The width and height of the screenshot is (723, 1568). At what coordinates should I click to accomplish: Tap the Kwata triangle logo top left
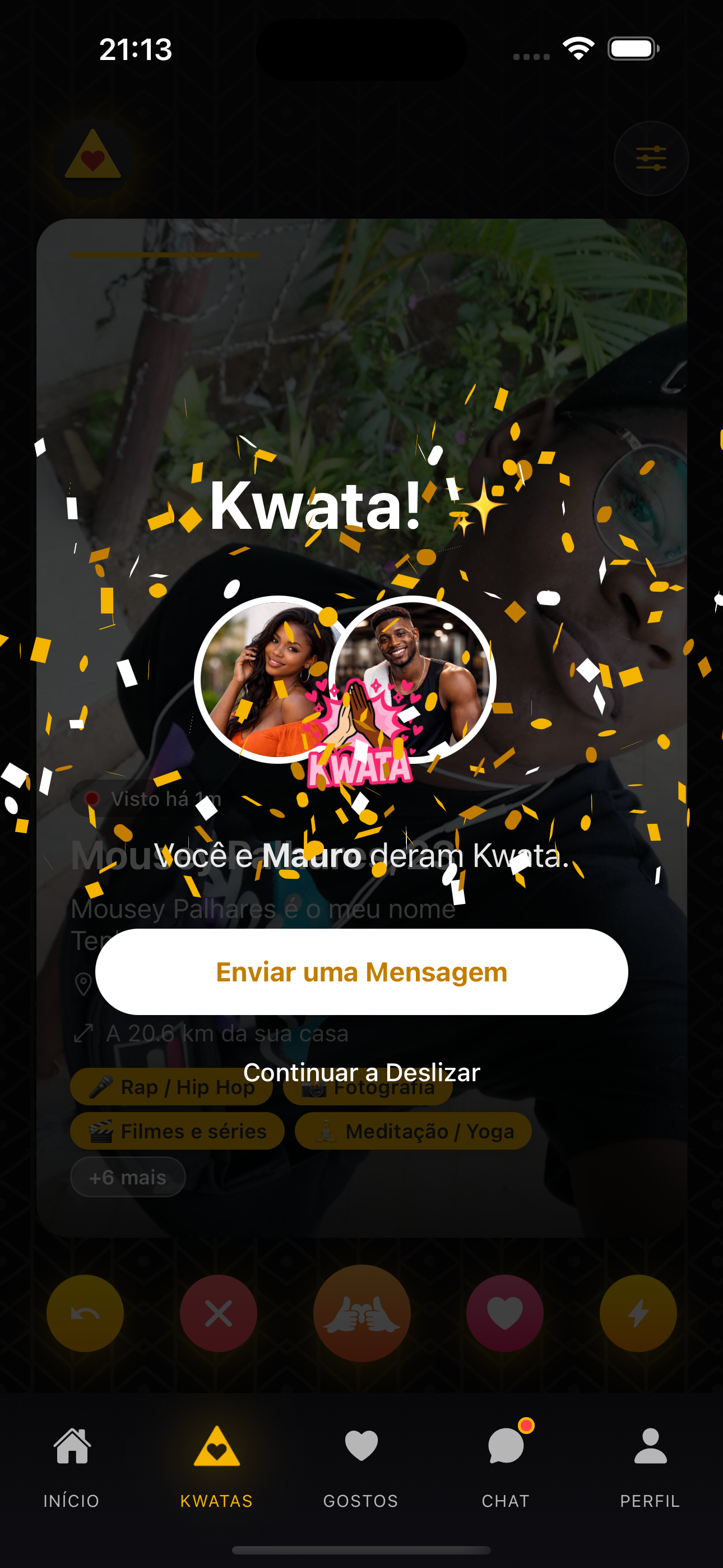[x=92, y=158]
